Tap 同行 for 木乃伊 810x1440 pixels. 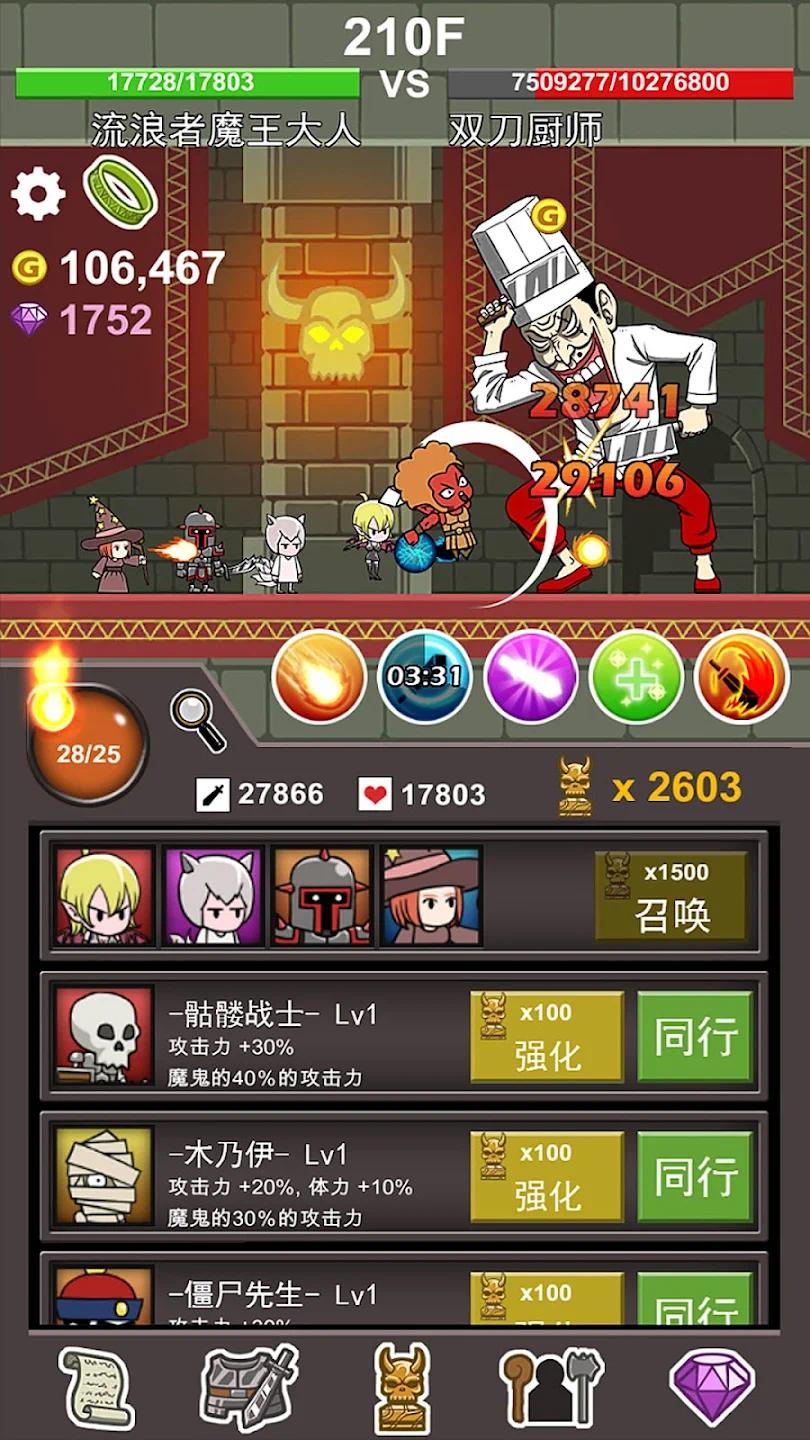click(x=695, y=1177)
